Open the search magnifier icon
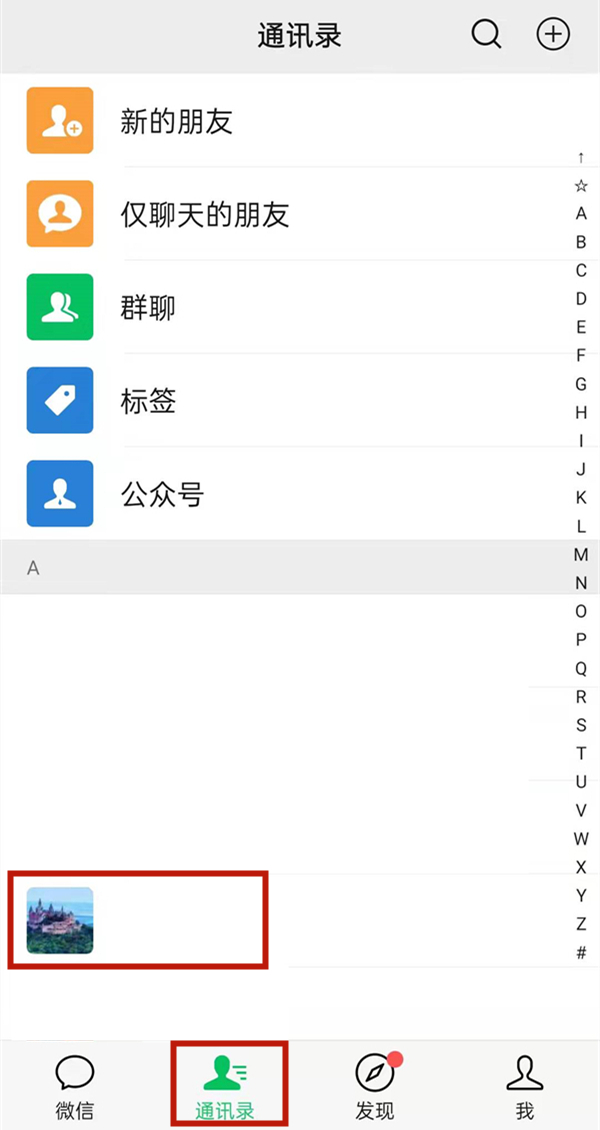The image size is (600, 1130). tap(486, 35)
